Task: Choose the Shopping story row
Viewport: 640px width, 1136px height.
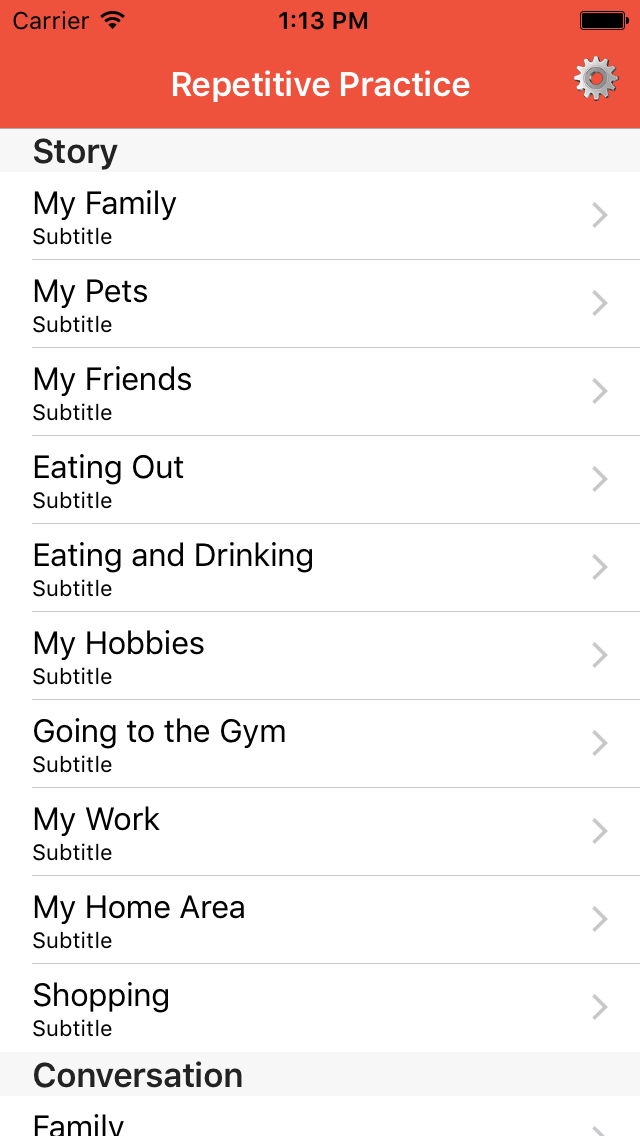Action: point(320,1008)
